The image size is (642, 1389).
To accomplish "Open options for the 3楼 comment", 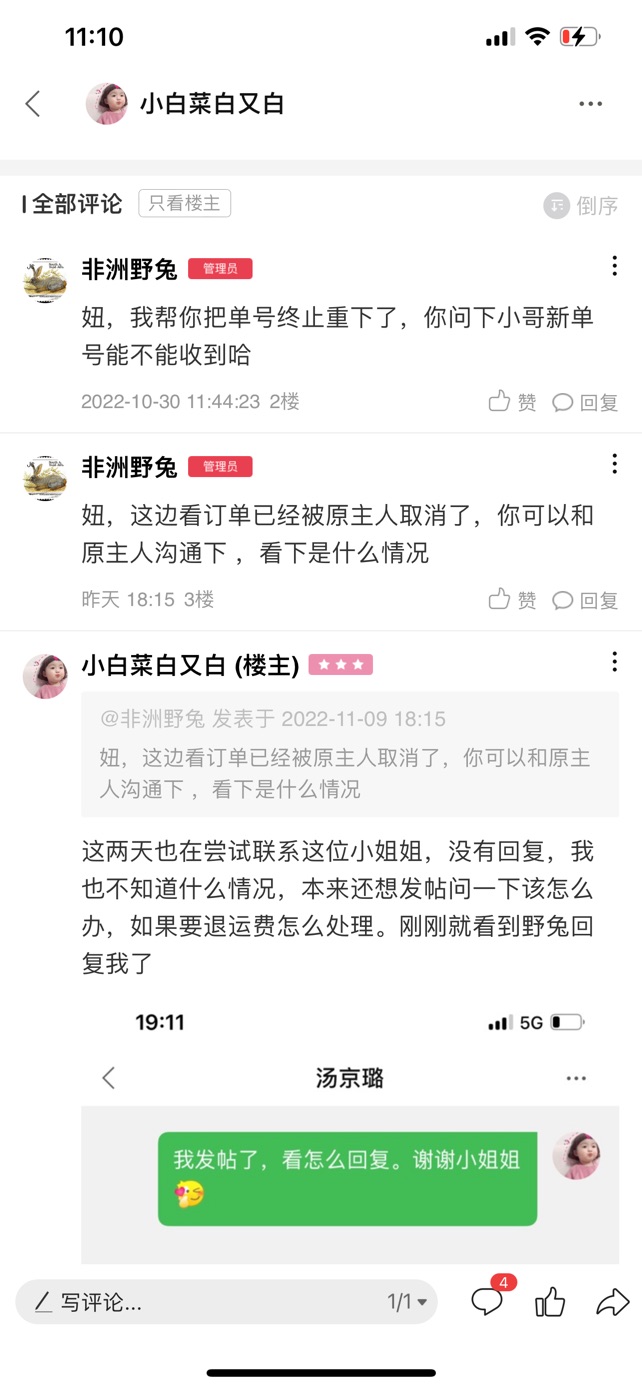I will coord(614,464).
